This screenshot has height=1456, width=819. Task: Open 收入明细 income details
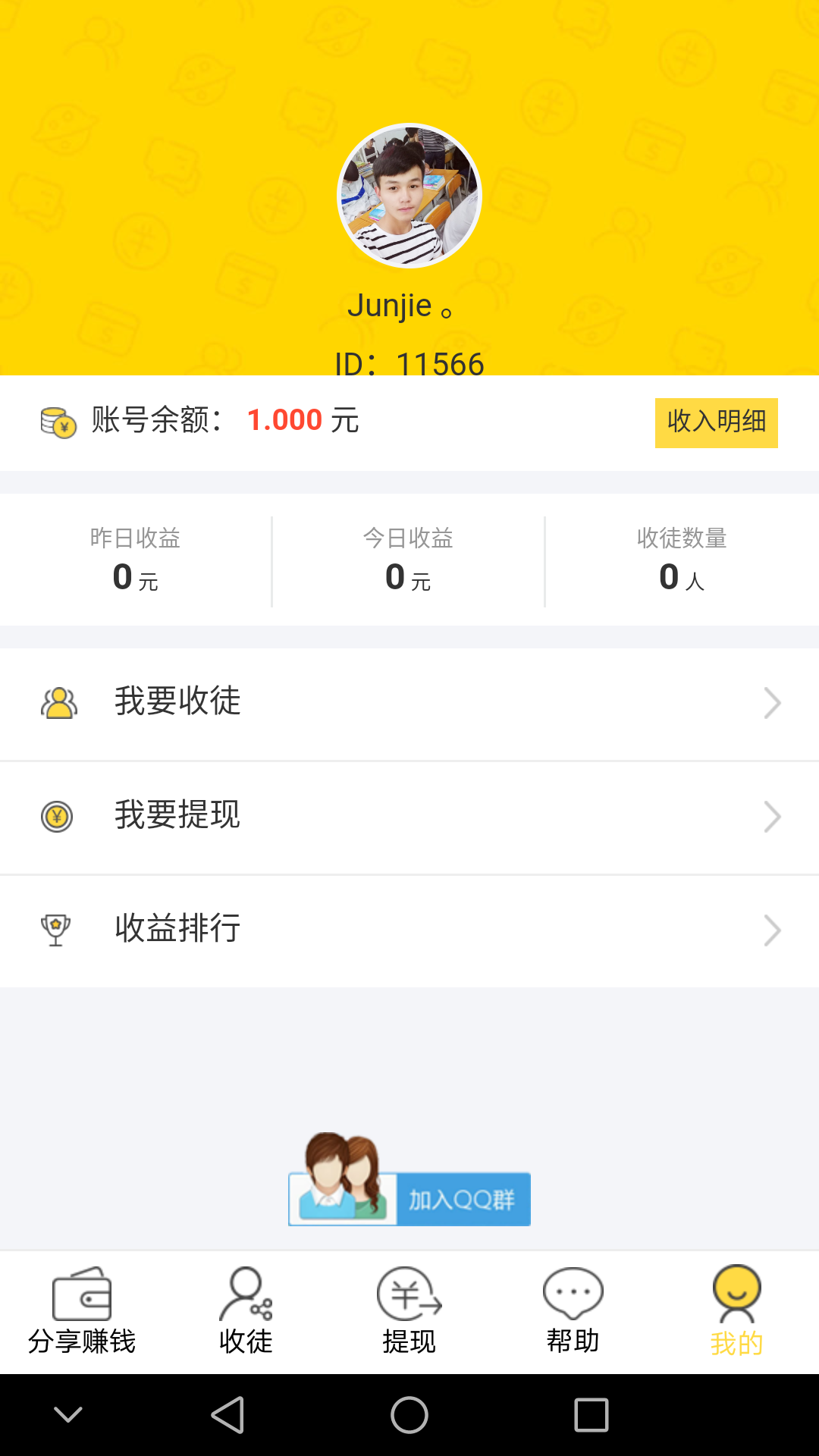click(716, 422)
